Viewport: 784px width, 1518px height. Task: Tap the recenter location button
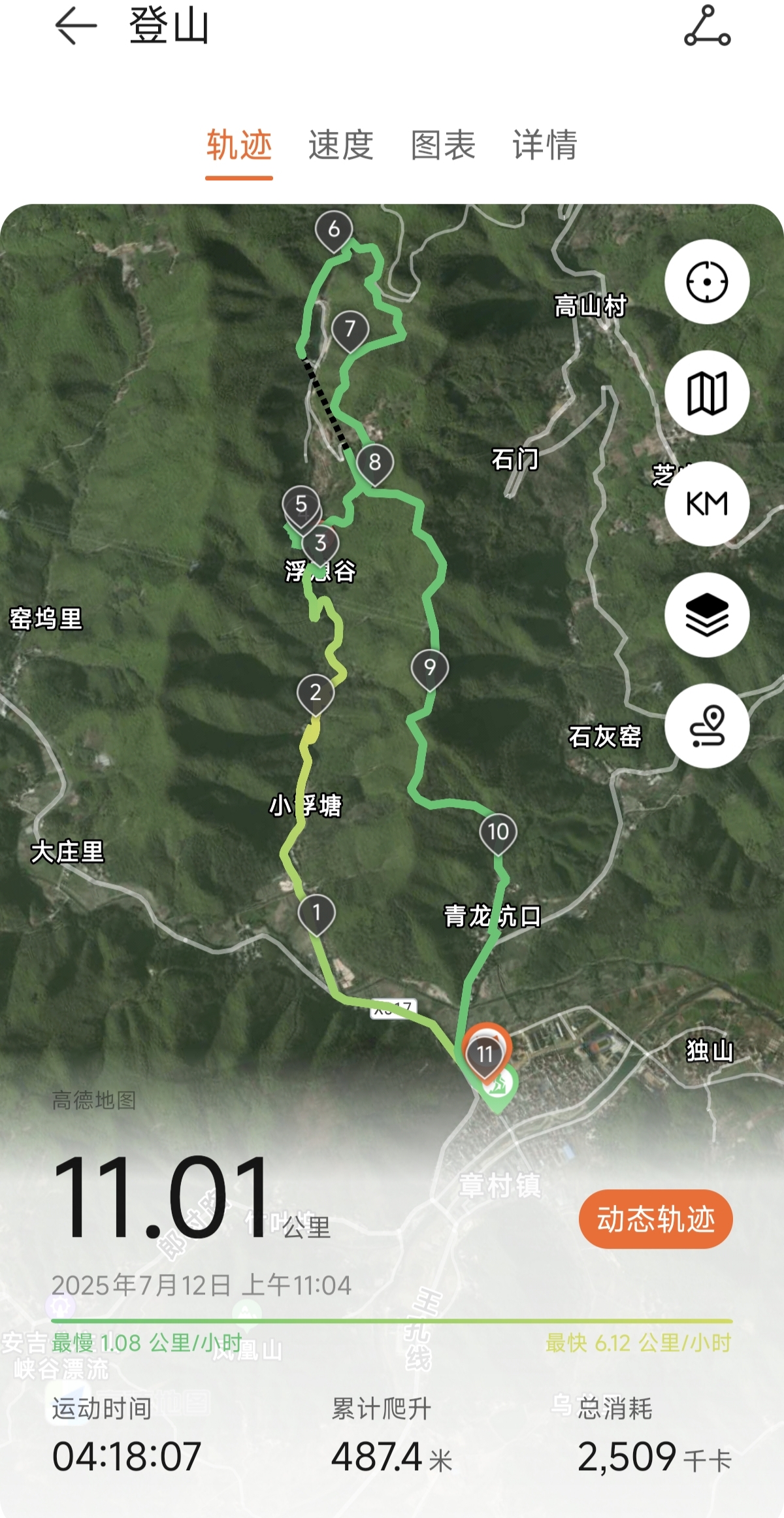point(707,282)
